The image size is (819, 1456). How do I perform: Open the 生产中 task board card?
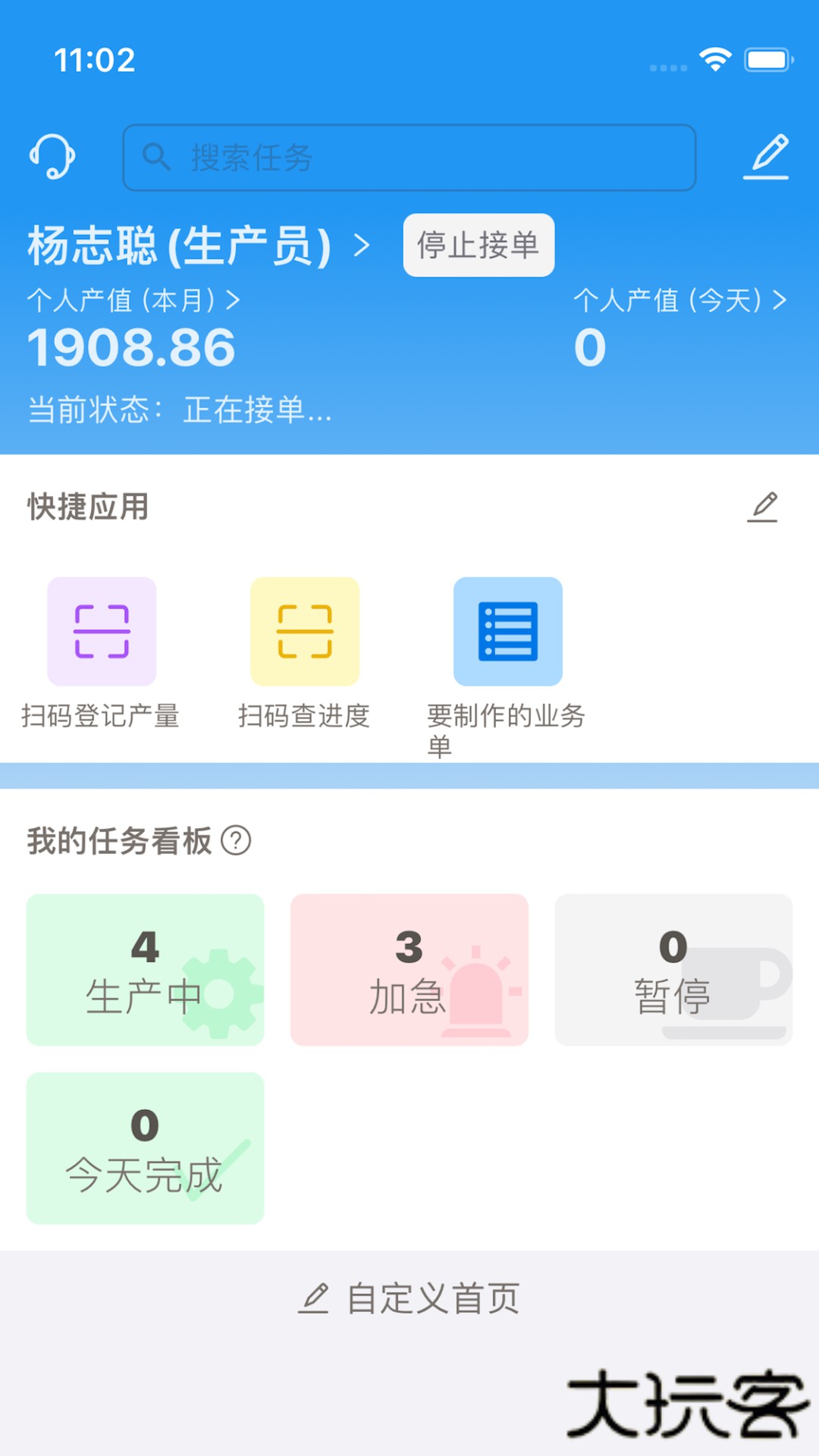pos(144,969)
